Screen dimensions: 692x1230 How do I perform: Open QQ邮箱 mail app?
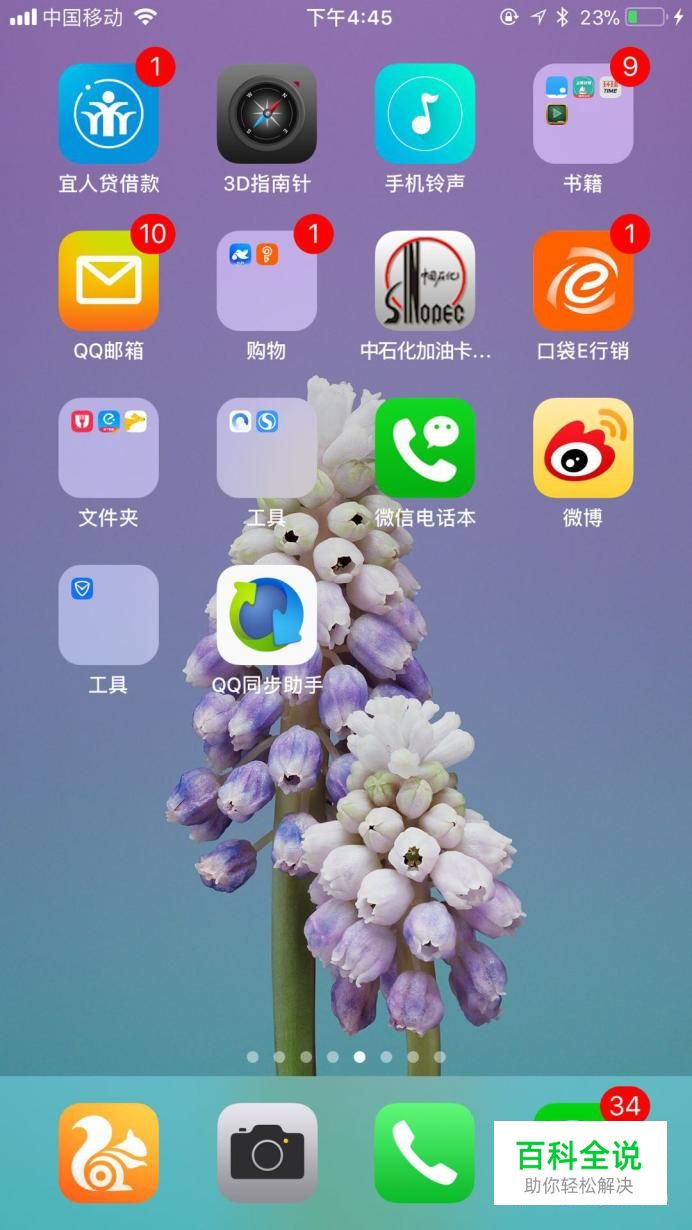pos(108,281)
